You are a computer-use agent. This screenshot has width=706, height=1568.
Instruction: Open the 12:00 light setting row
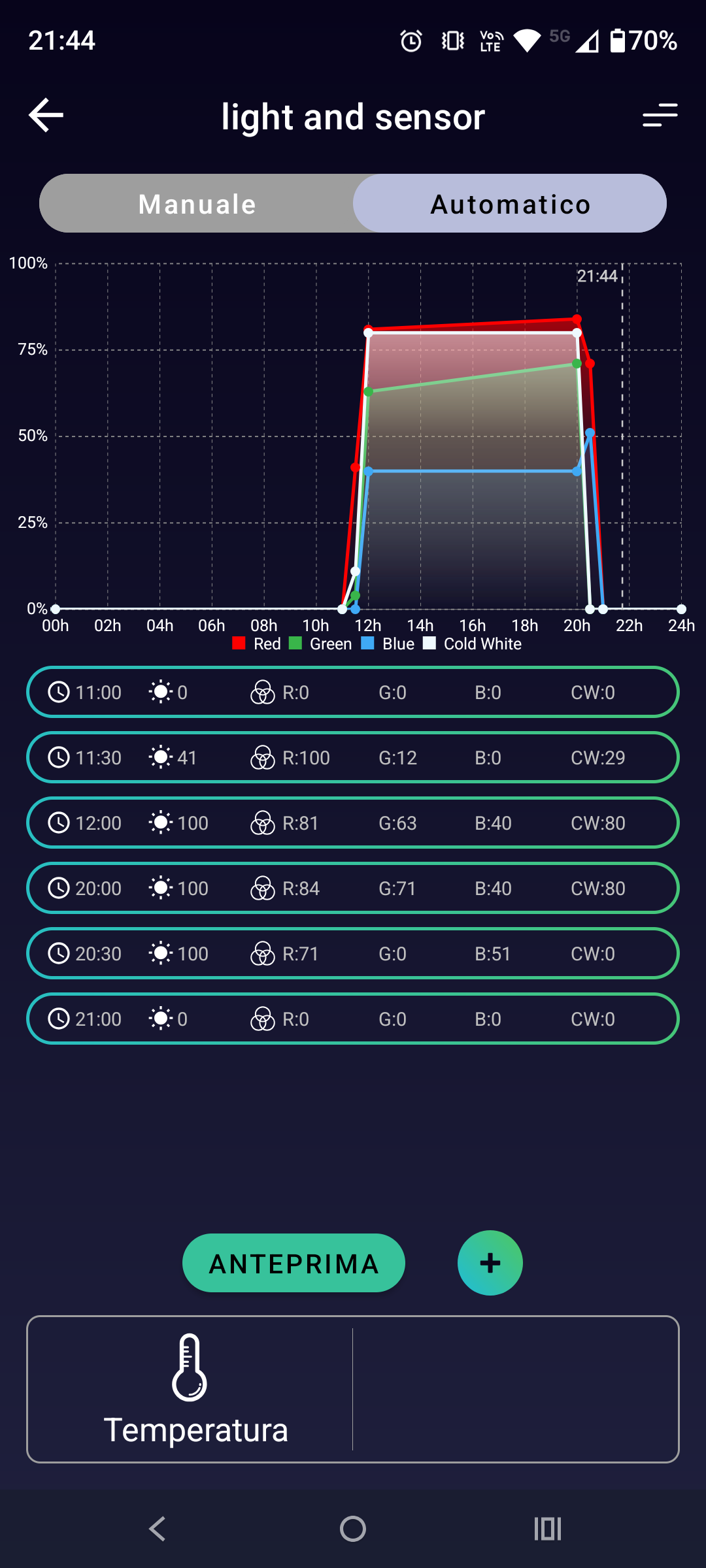[x=353, y=823]
